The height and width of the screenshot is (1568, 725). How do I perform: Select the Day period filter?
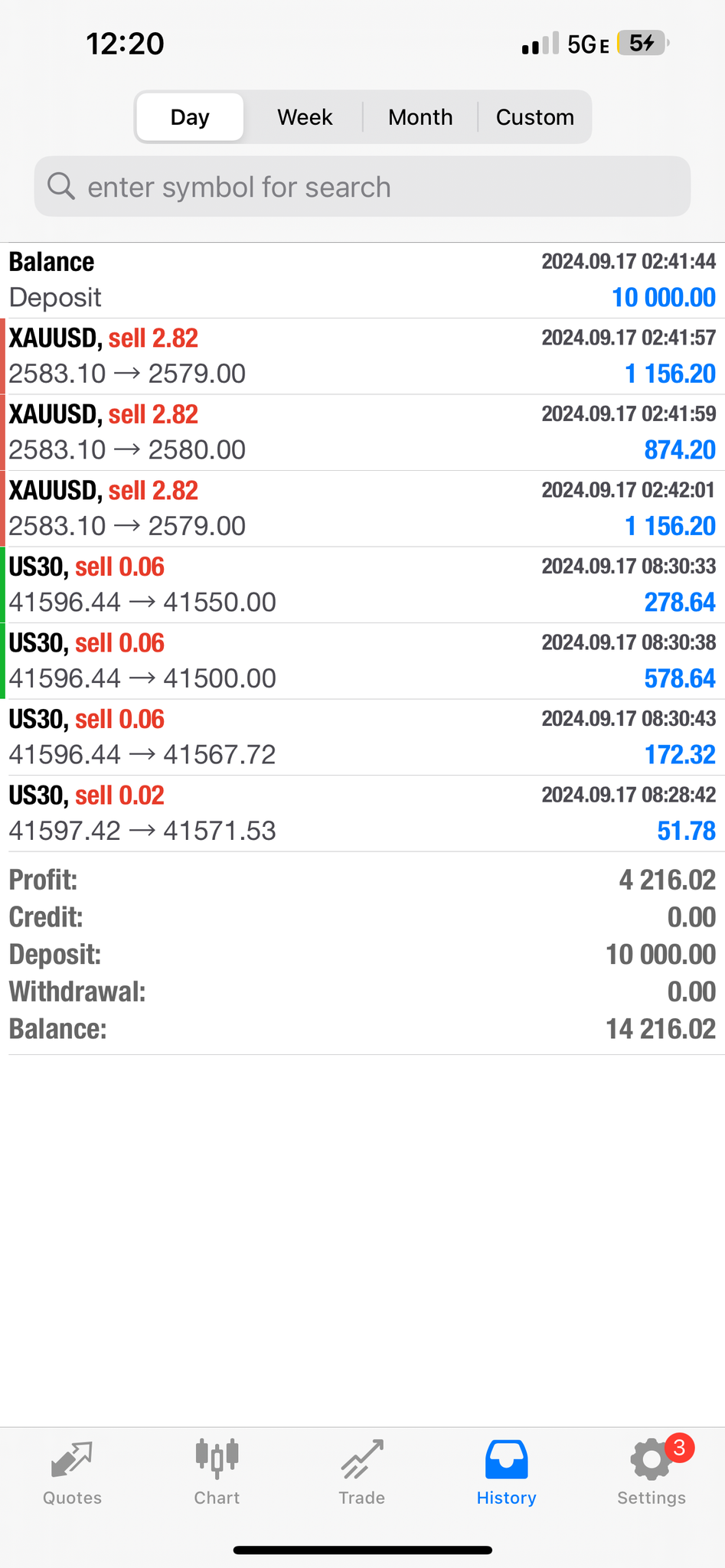(190, 117)
